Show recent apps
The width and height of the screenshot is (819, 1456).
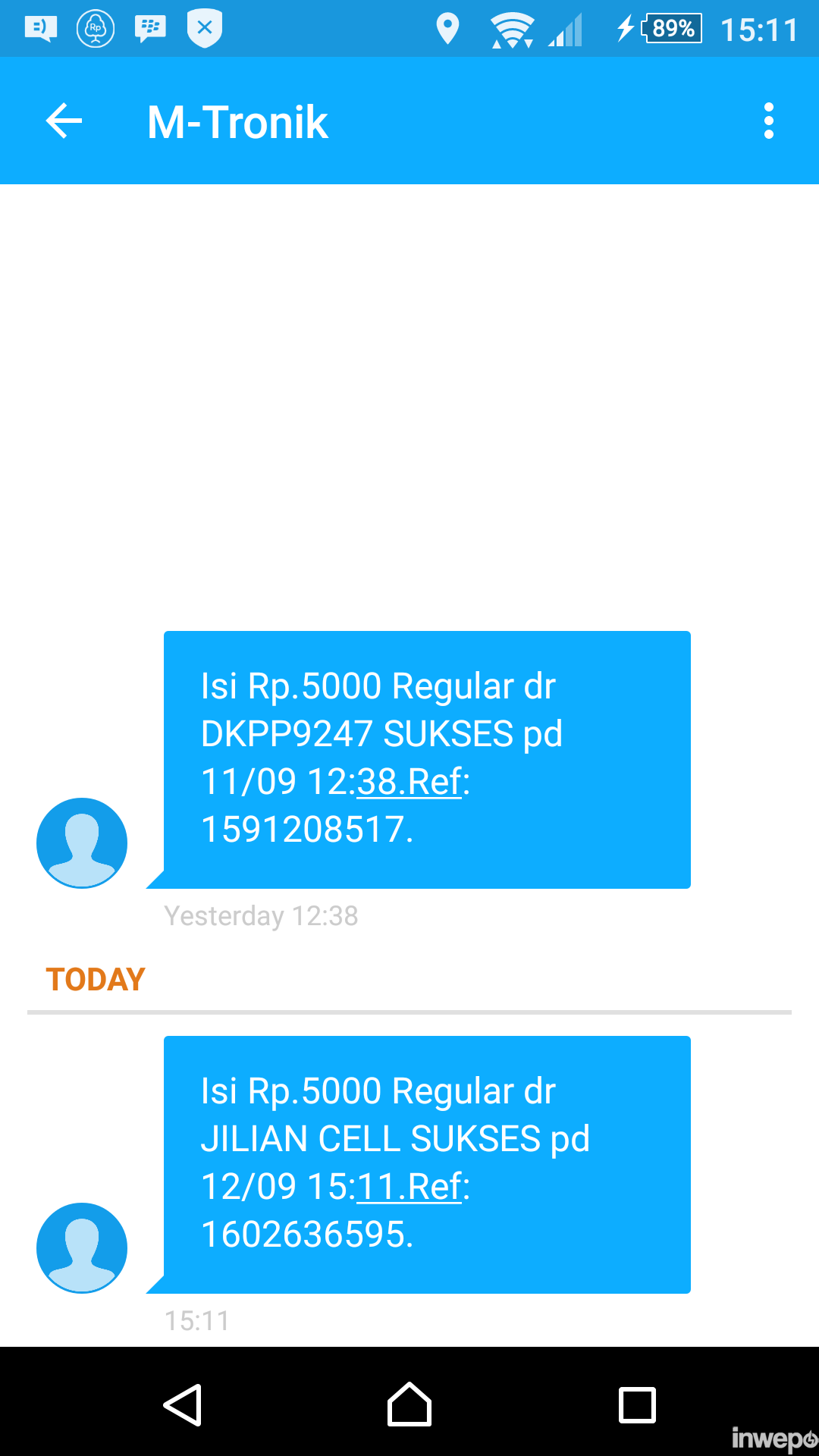coord(637,1404)
